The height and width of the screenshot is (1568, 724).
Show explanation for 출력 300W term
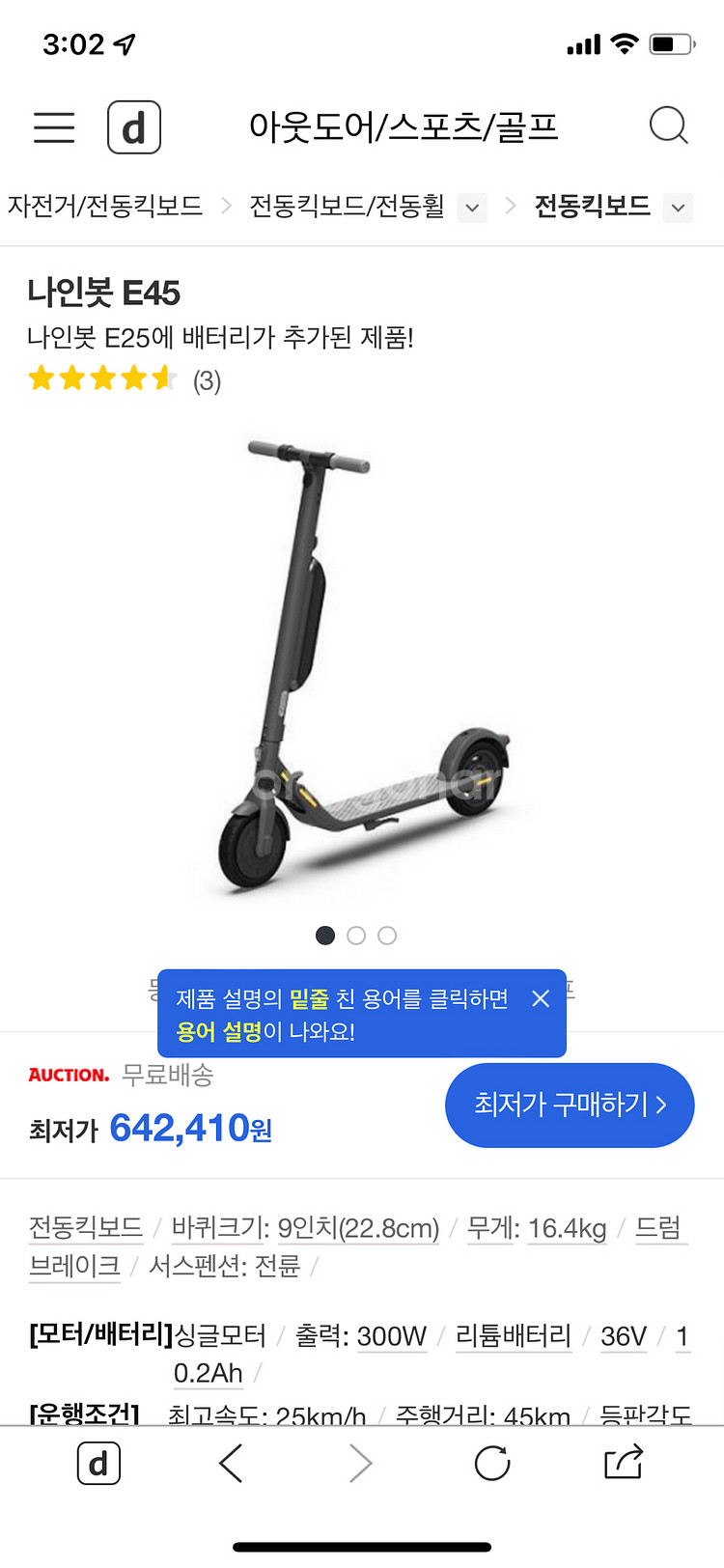[x=391, y=1336]
